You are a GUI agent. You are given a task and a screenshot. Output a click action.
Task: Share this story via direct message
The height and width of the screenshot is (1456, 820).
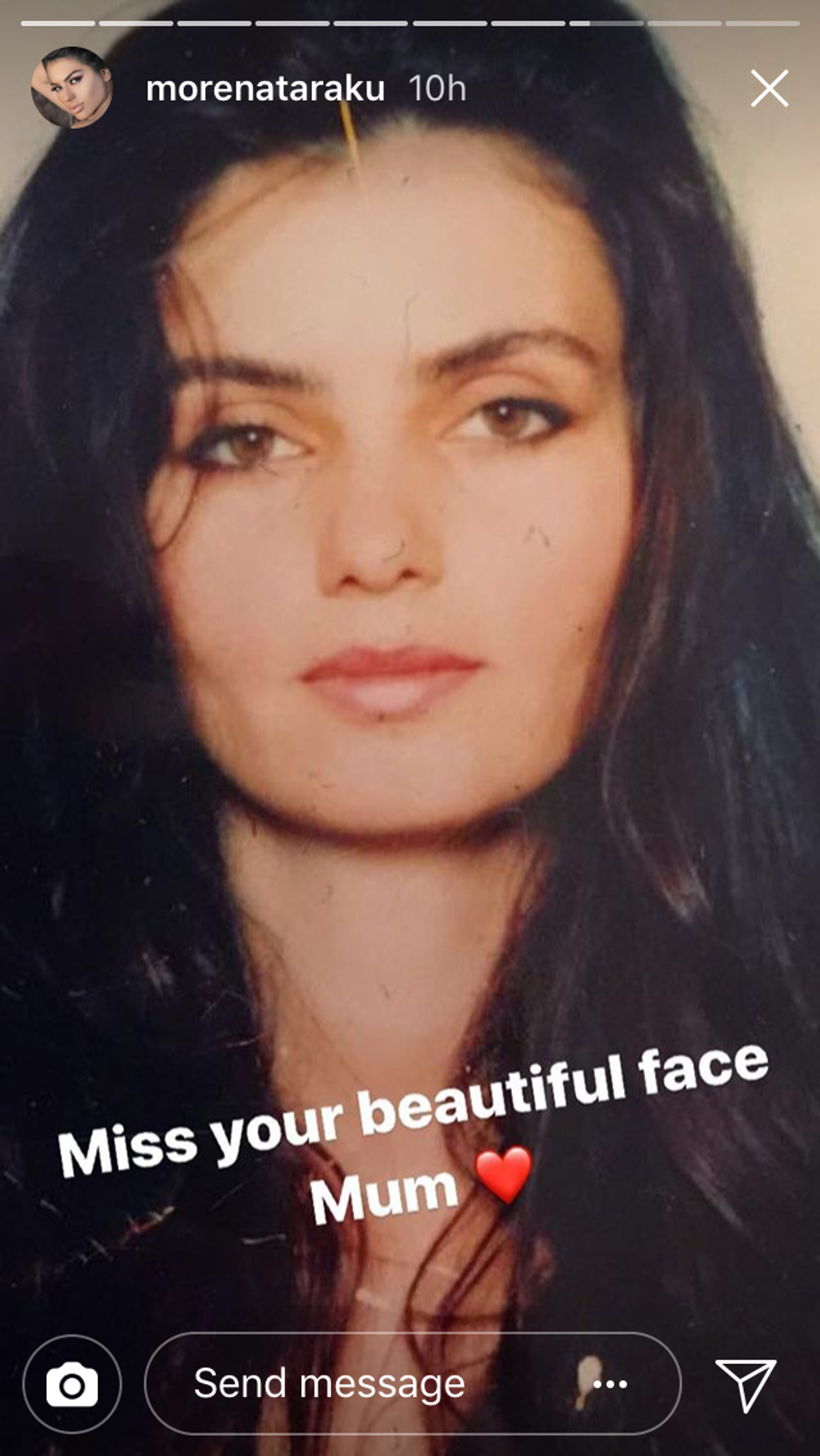745,1385
